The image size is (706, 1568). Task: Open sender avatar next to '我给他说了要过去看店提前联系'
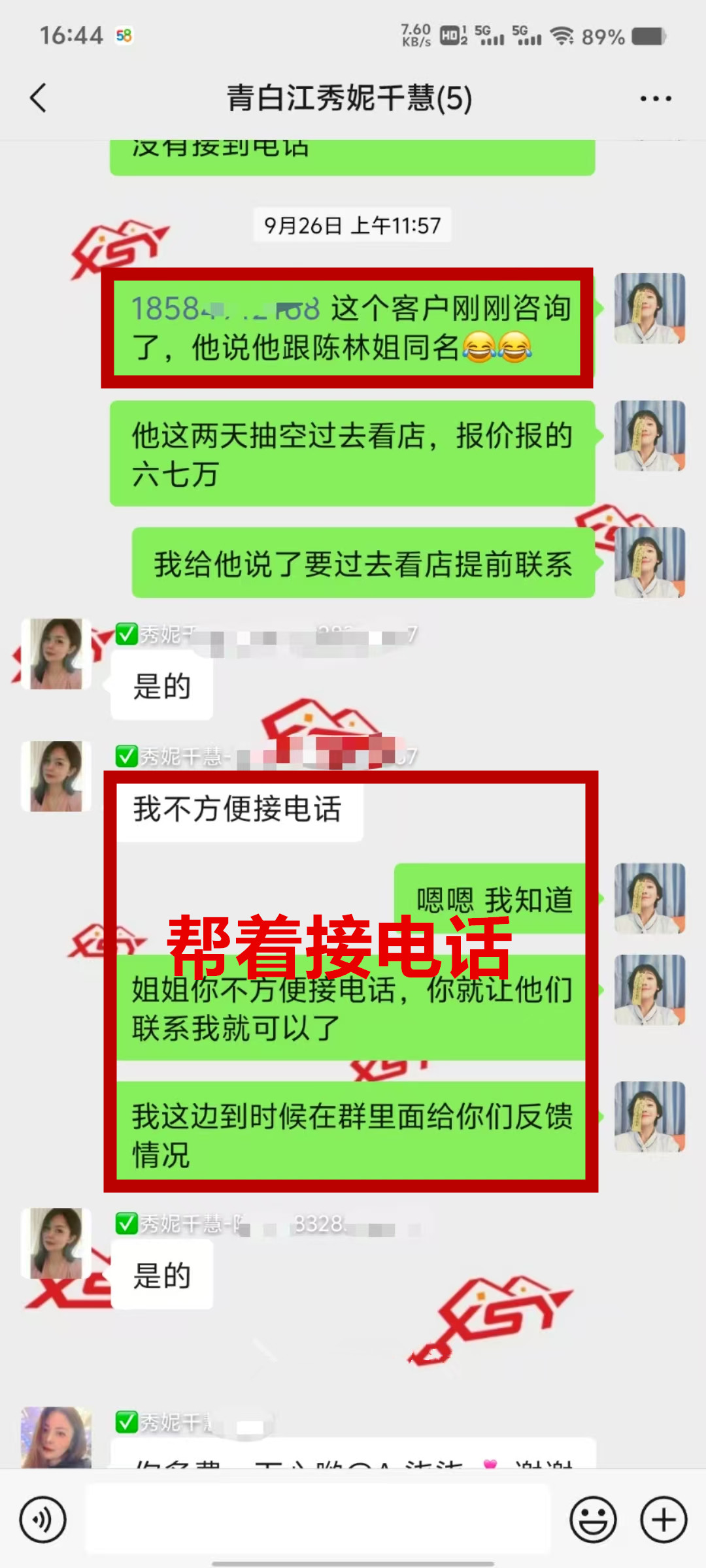pyautogui.click(x=649, y=562)
